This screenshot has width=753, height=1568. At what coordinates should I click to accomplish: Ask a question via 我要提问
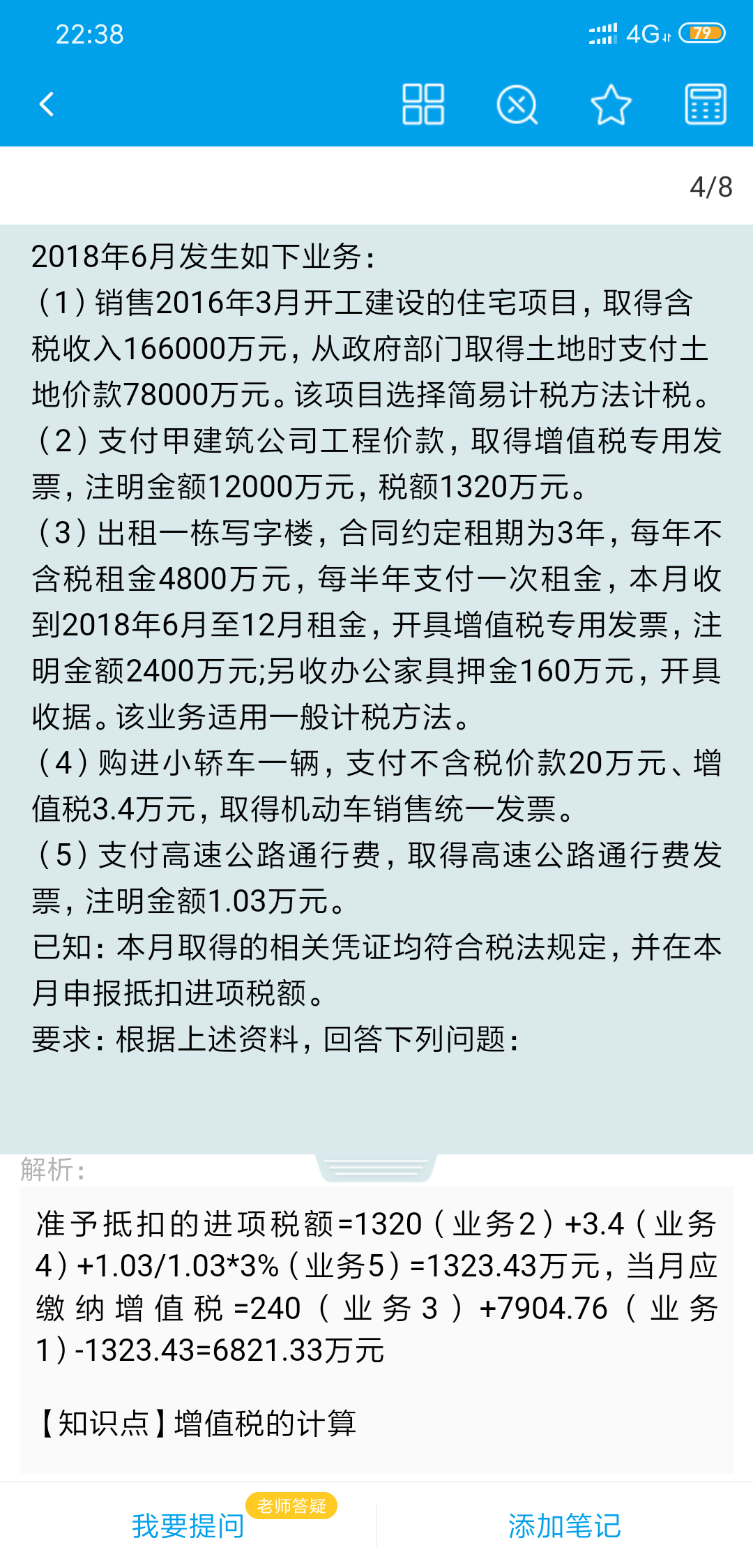(188, 1525)
